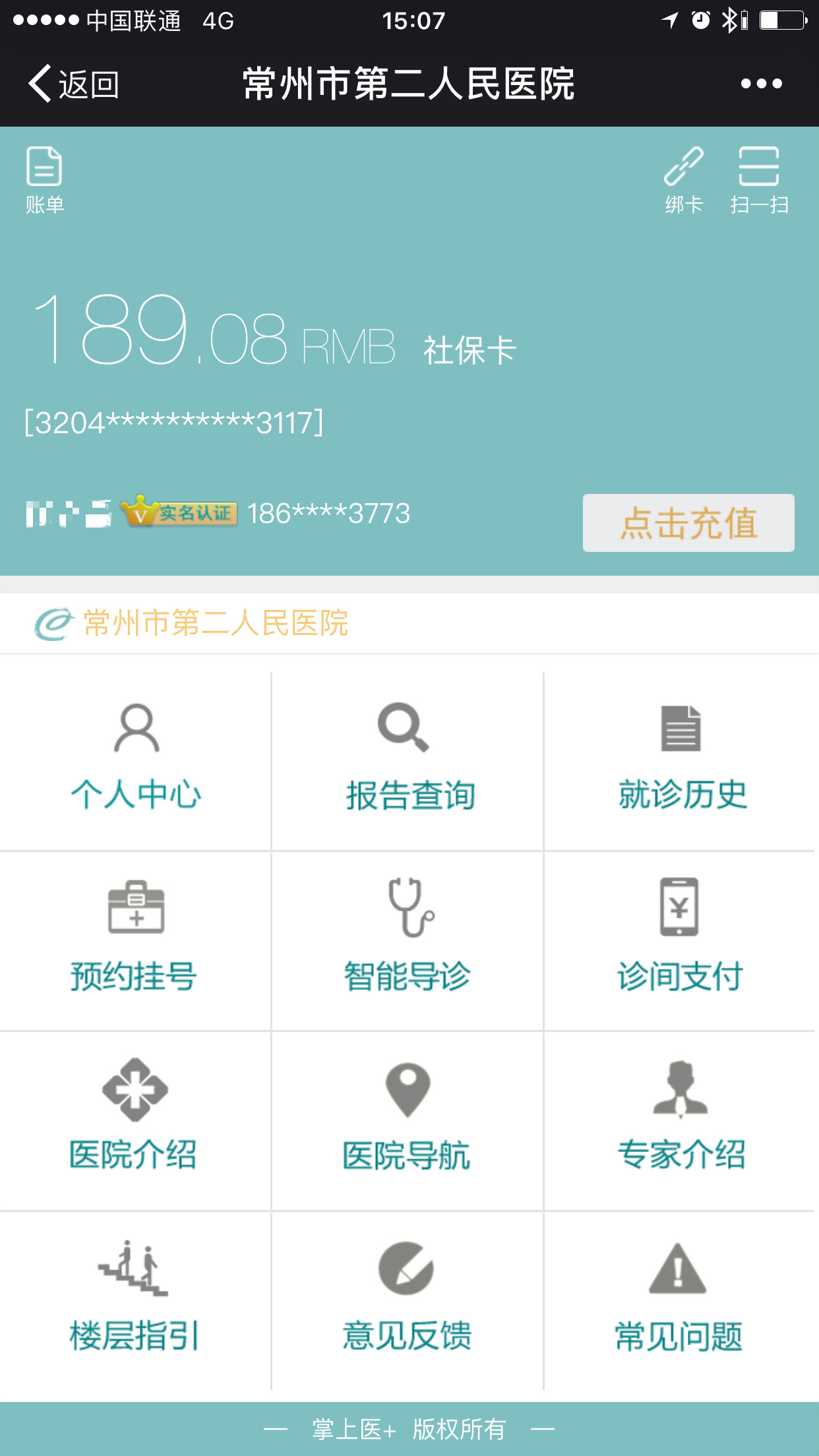Open 个人中心
The height and width of the screenshot is (1456, 819).
[x=136, y=761]
